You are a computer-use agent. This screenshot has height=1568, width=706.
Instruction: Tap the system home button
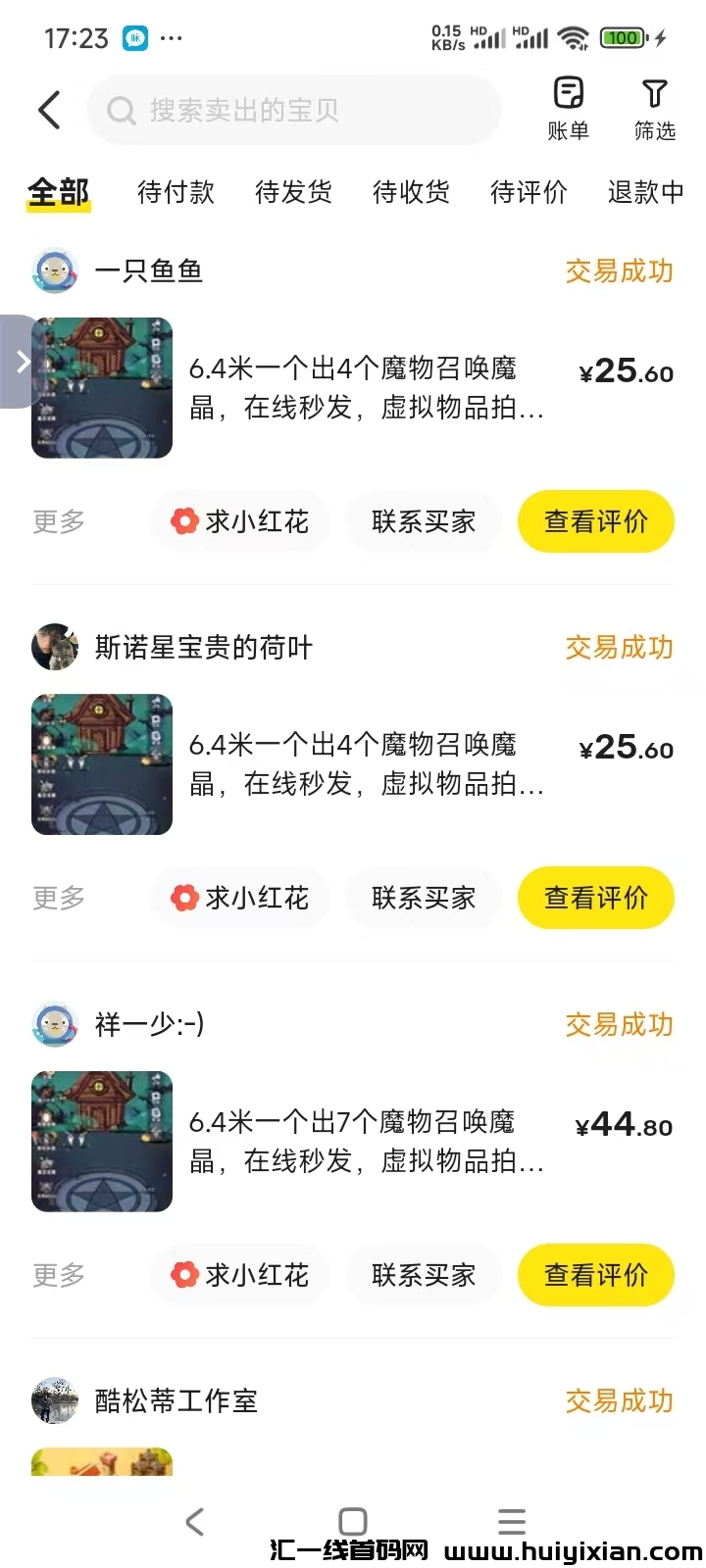tap(353, 1521)
